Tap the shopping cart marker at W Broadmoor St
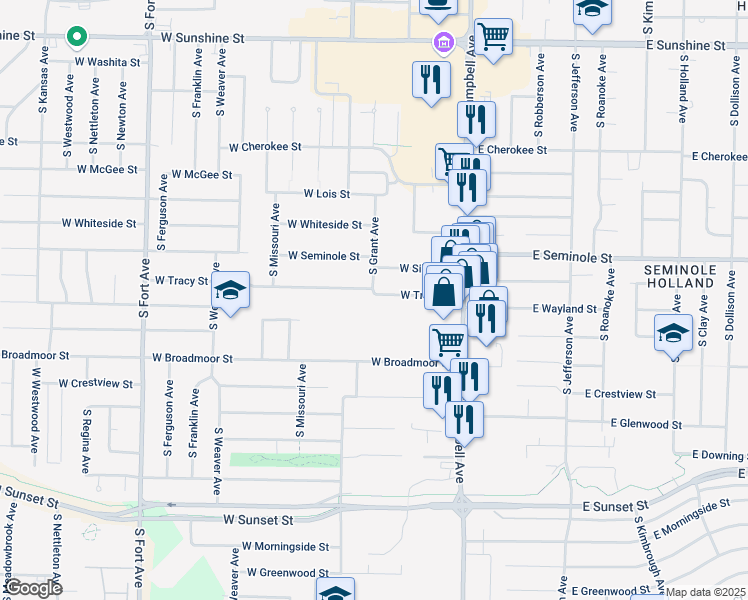748x600 pixels. coord(448,342)
